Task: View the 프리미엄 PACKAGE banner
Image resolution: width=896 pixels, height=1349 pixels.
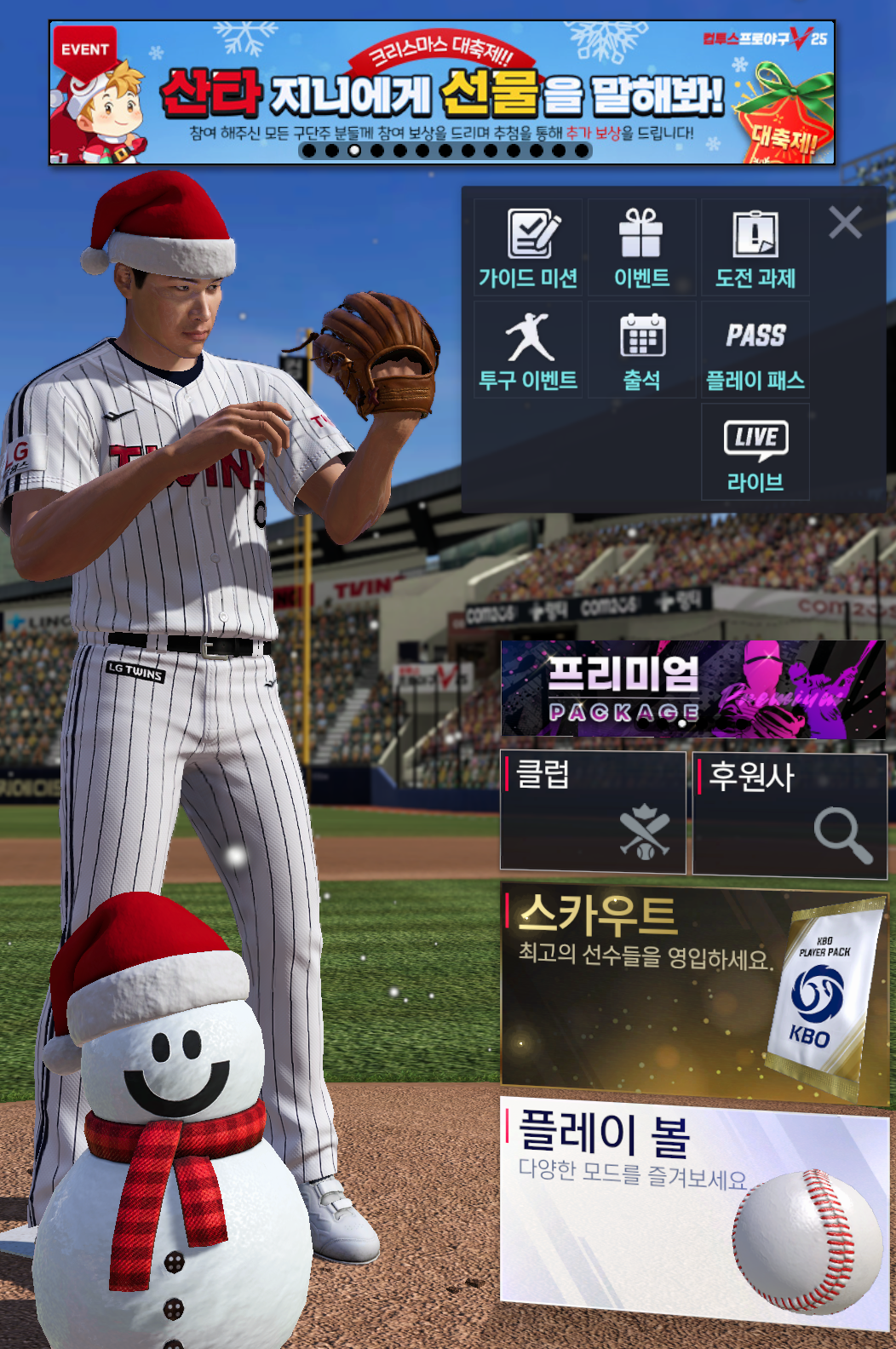Action: tap(692, 689)
